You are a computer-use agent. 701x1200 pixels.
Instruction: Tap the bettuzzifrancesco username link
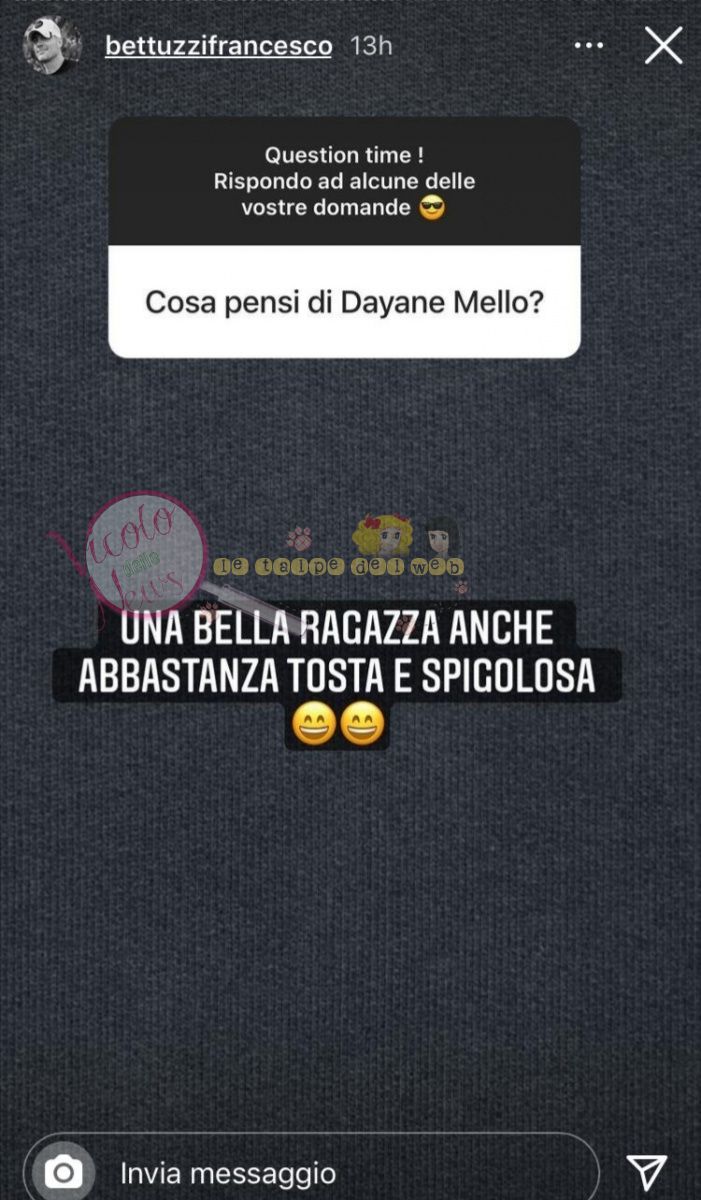pyautogui.click(x=218, y=47)
